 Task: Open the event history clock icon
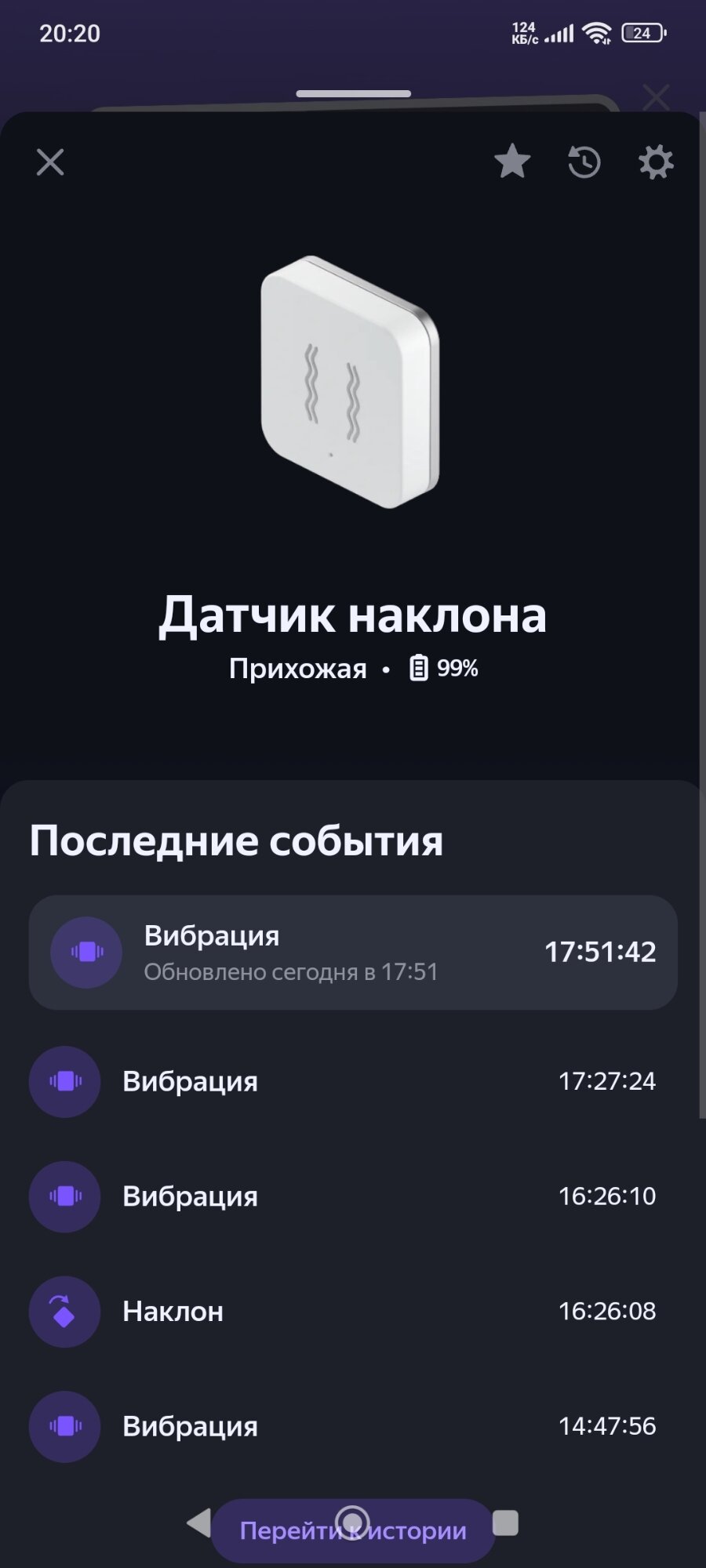(x=584, y=162)
